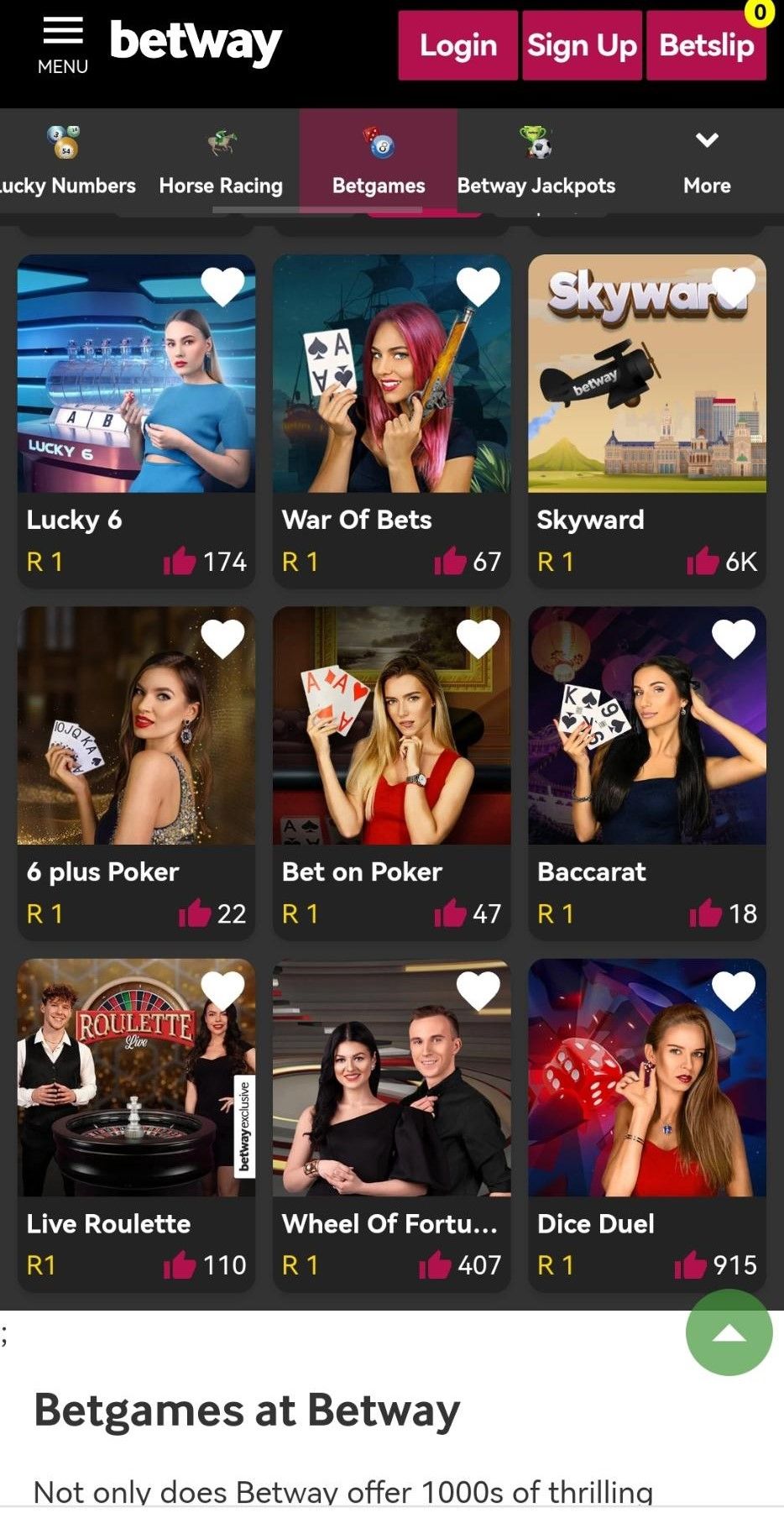This screenshot has width=784, height=1518.
Task: Tap the Login button
Action: [x=457, y=45]
